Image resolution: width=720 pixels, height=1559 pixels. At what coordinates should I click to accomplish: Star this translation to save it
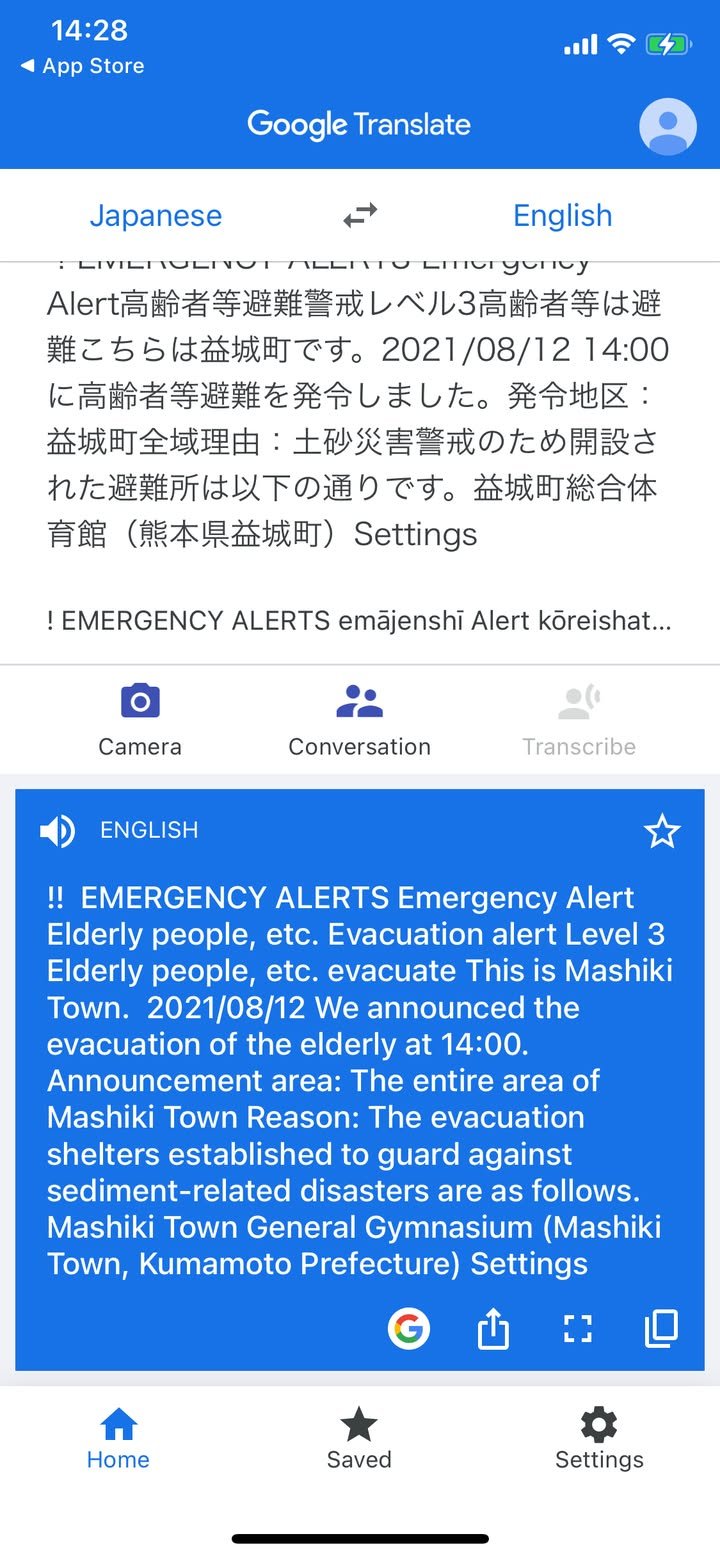[662, 832]
